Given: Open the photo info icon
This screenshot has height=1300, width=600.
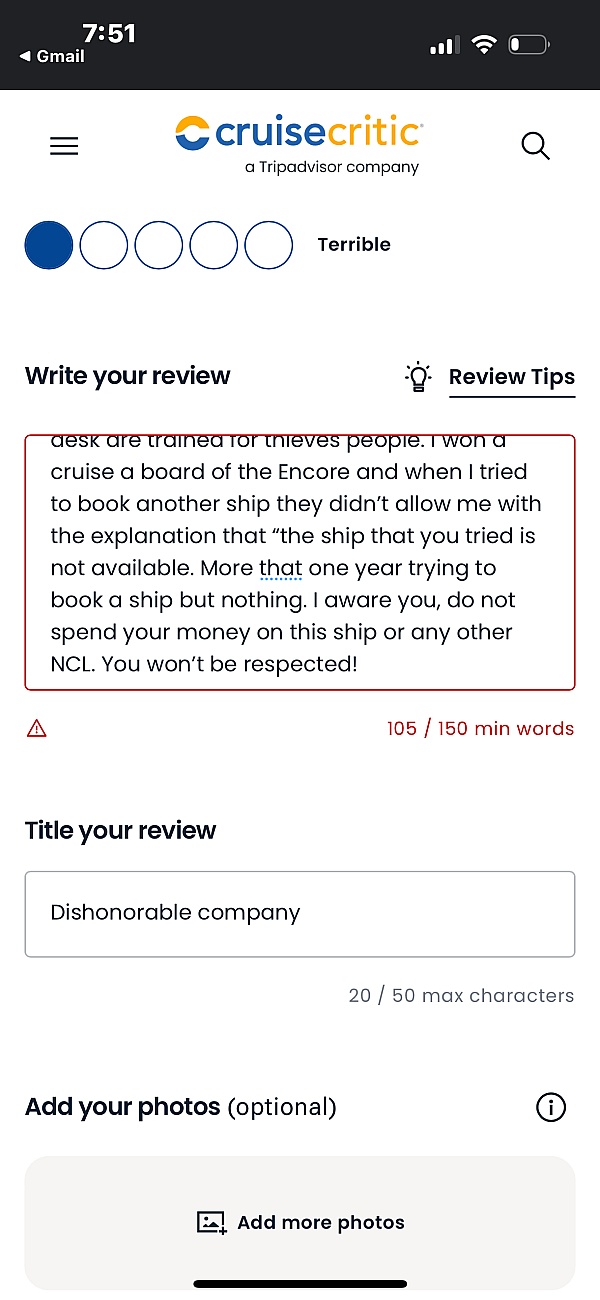Looking at the screenshot, I should pos(551,1107).
